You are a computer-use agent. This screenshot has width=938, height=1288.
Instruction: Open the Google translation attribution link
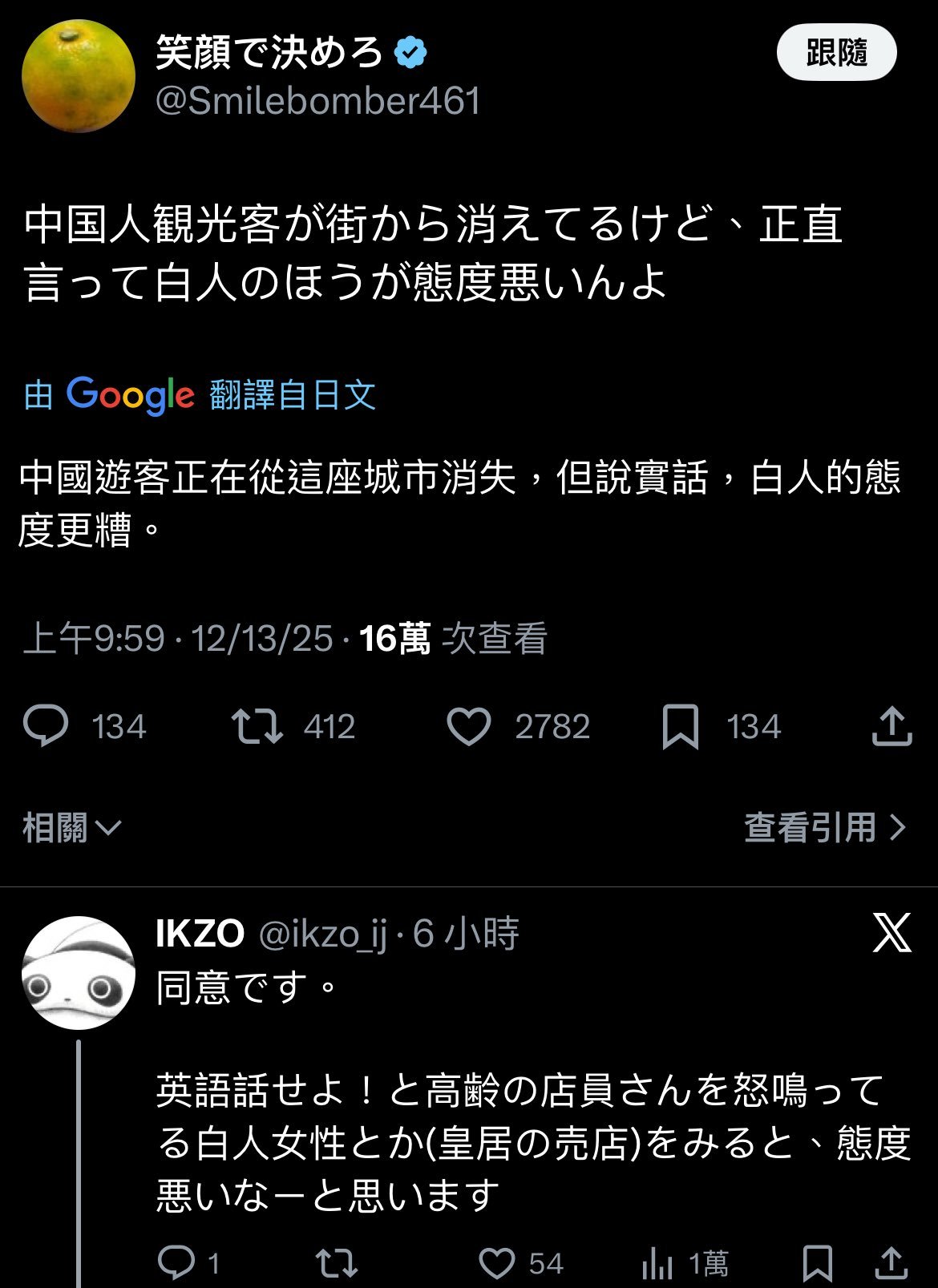coord(200,394)
